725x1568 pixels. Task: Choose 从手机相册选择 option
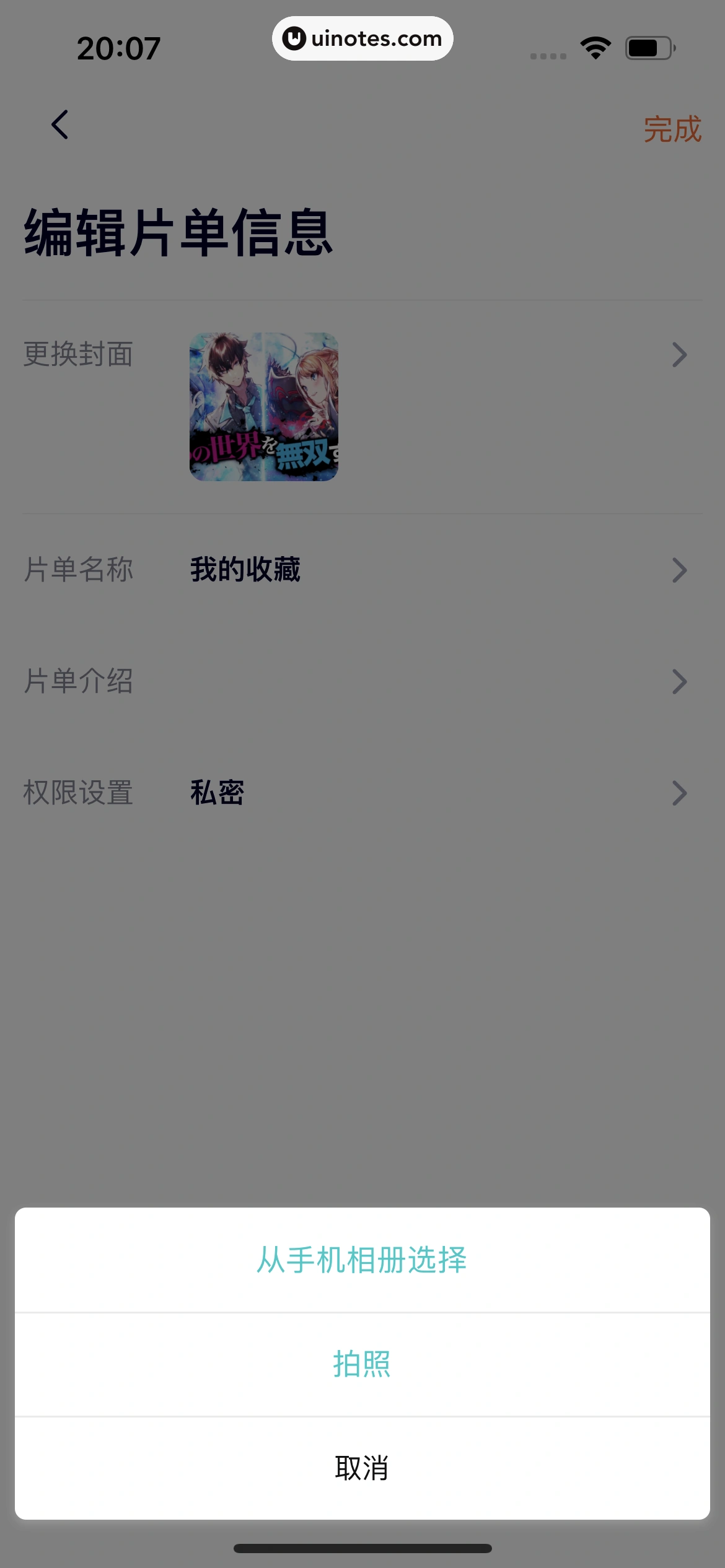tap(362, 1260)
